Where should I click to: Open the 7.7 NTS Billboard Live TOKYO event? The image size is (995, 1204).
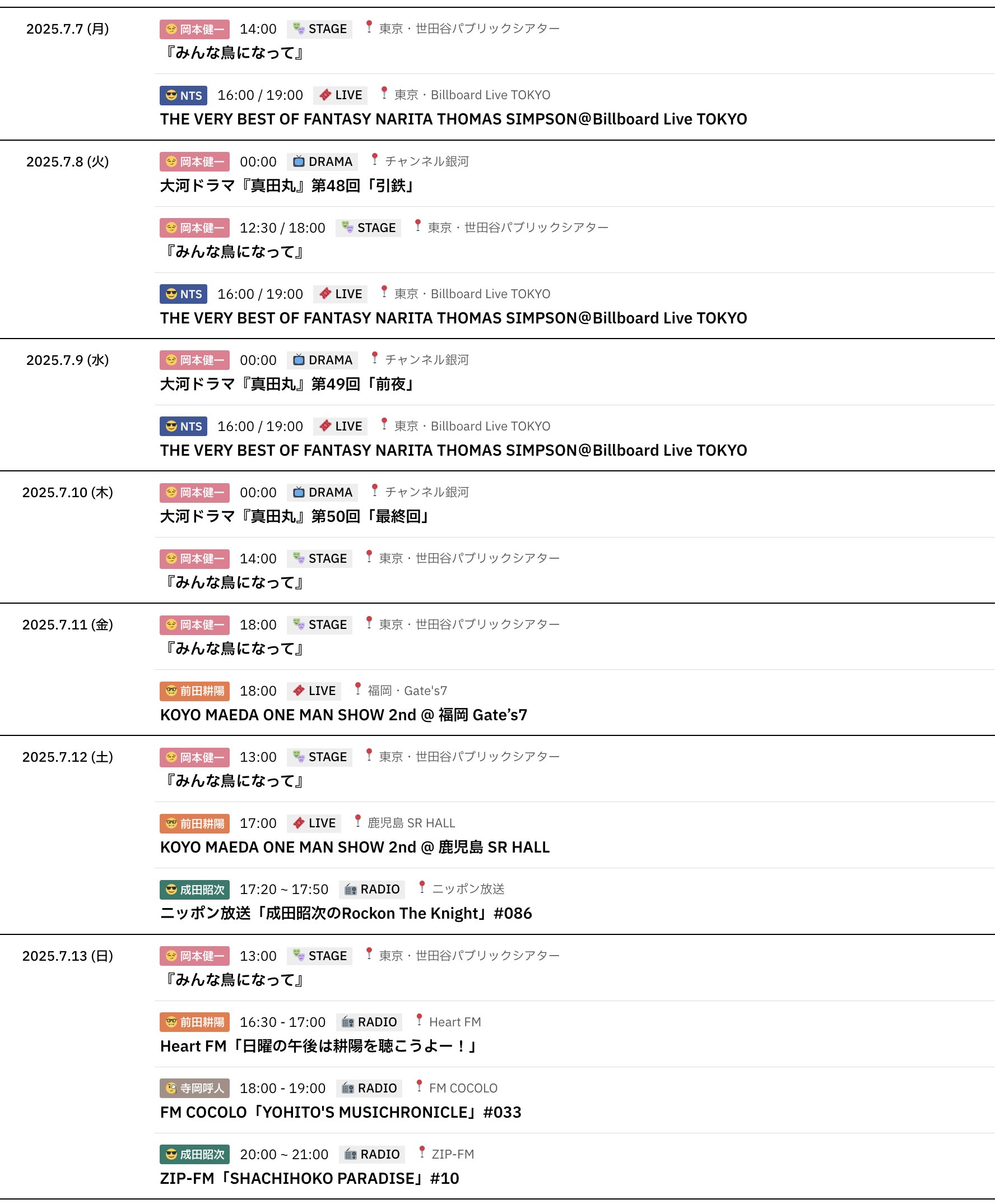[453, 119]
